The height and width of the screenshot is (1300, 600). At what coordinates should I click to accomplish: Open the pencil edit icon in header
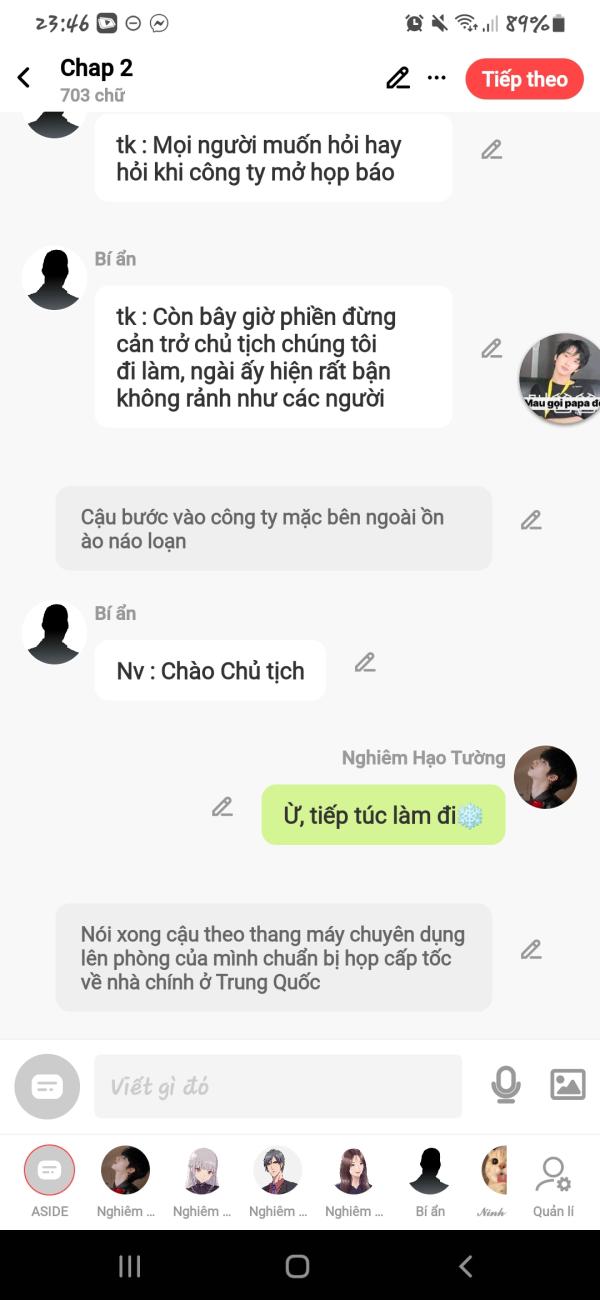398,78
